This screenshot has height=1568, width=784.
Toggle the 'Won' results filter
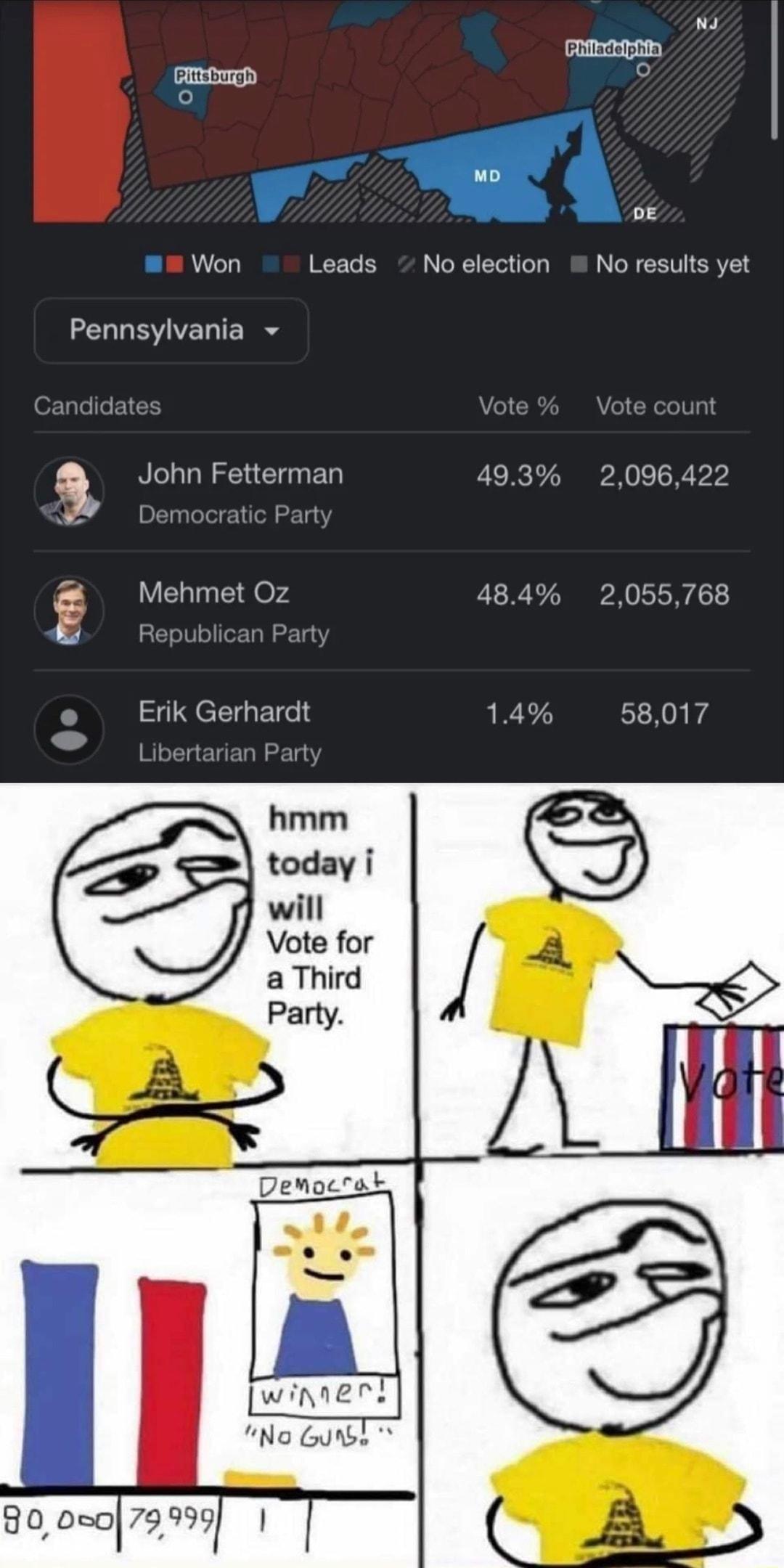tap(190, 264)
